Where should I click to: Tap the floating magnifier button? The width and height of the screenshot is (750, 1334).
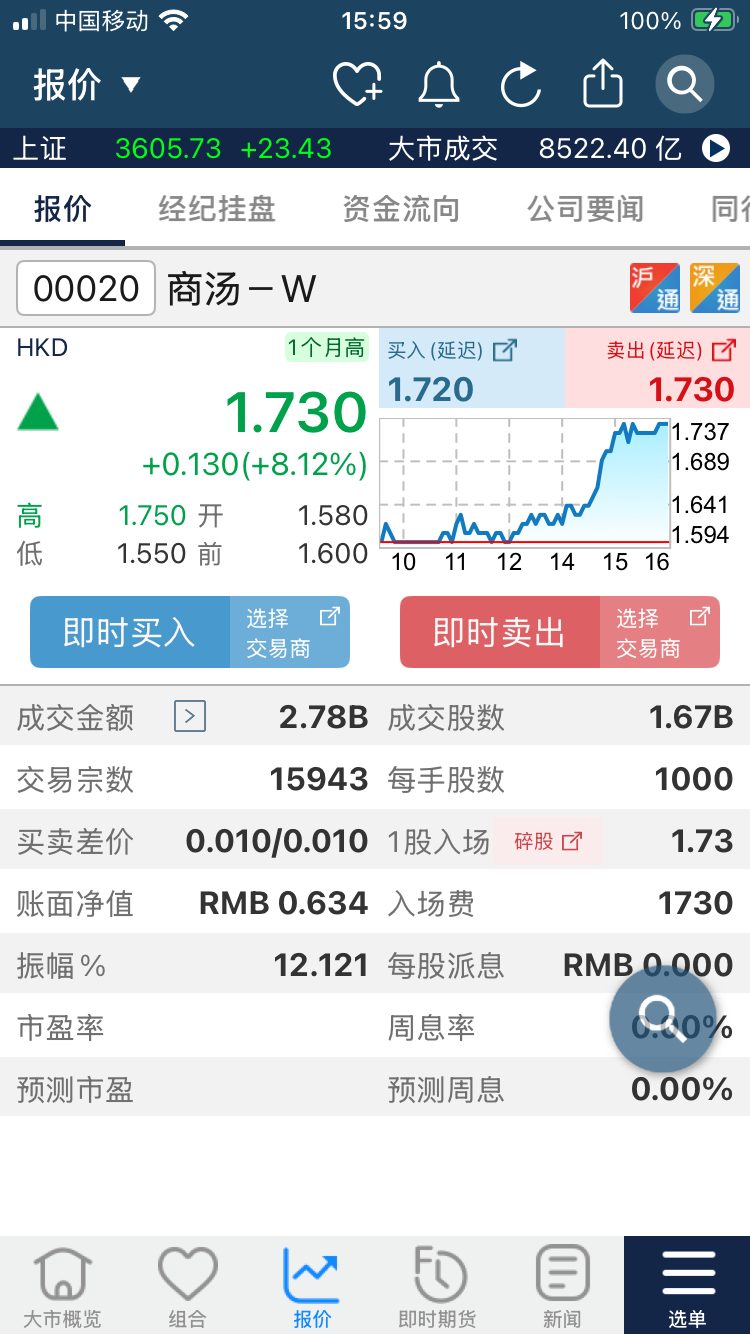click(663, 1019)
